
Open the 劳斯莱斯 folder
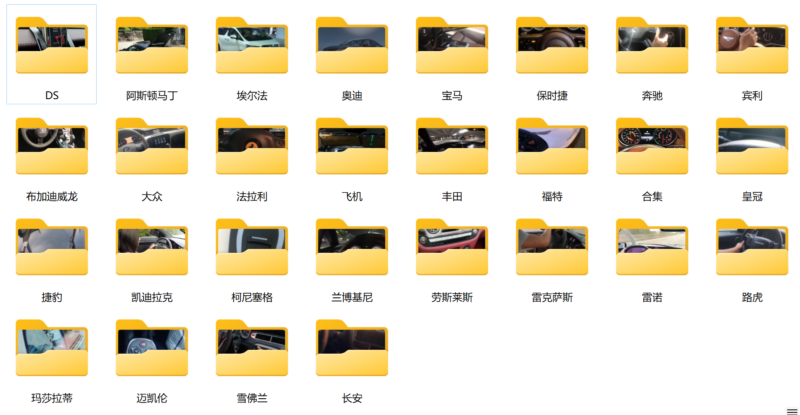452,248
